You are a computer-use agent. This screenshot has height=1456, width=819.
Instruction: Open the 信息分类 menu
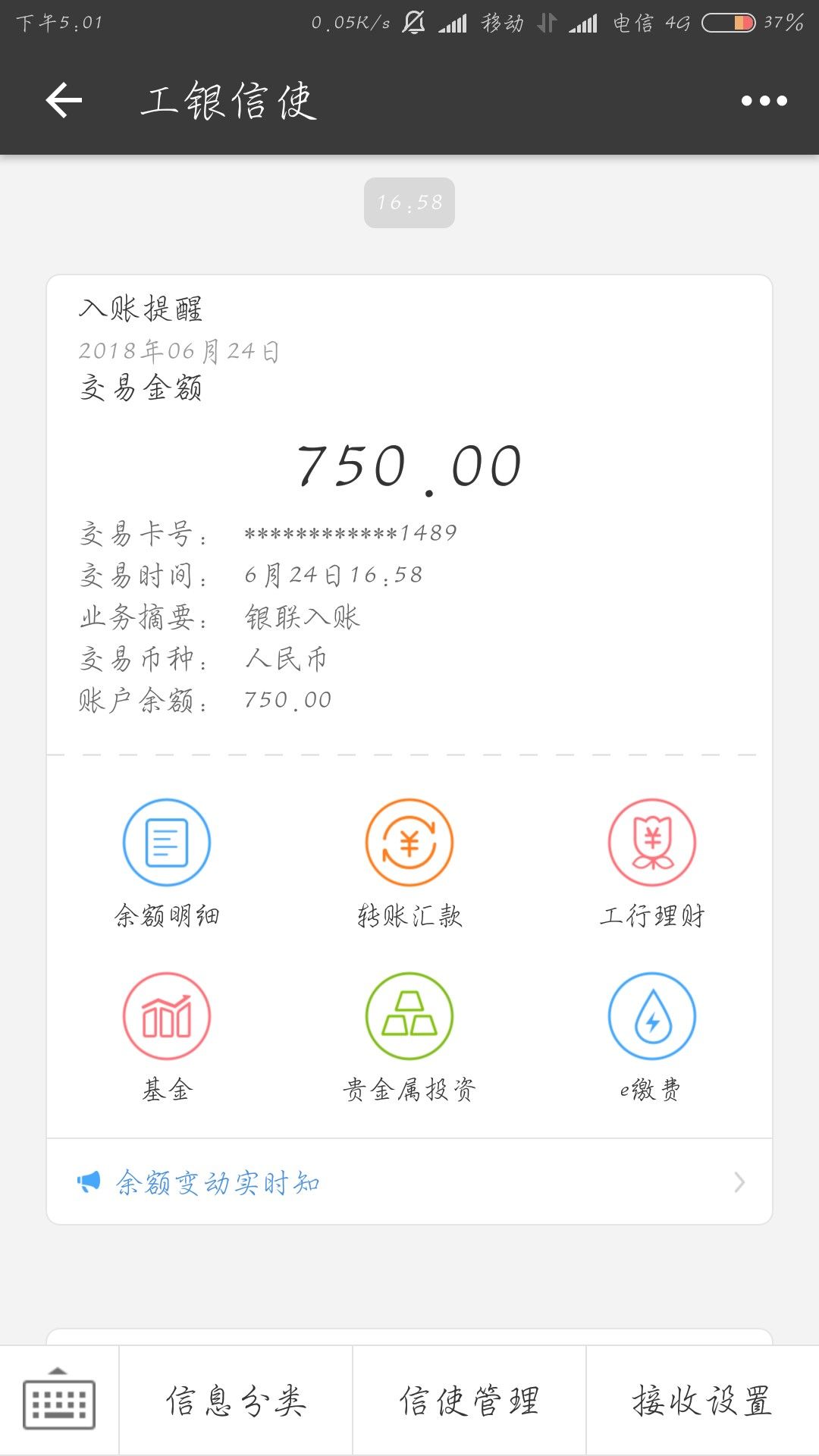coord(236,1400)
